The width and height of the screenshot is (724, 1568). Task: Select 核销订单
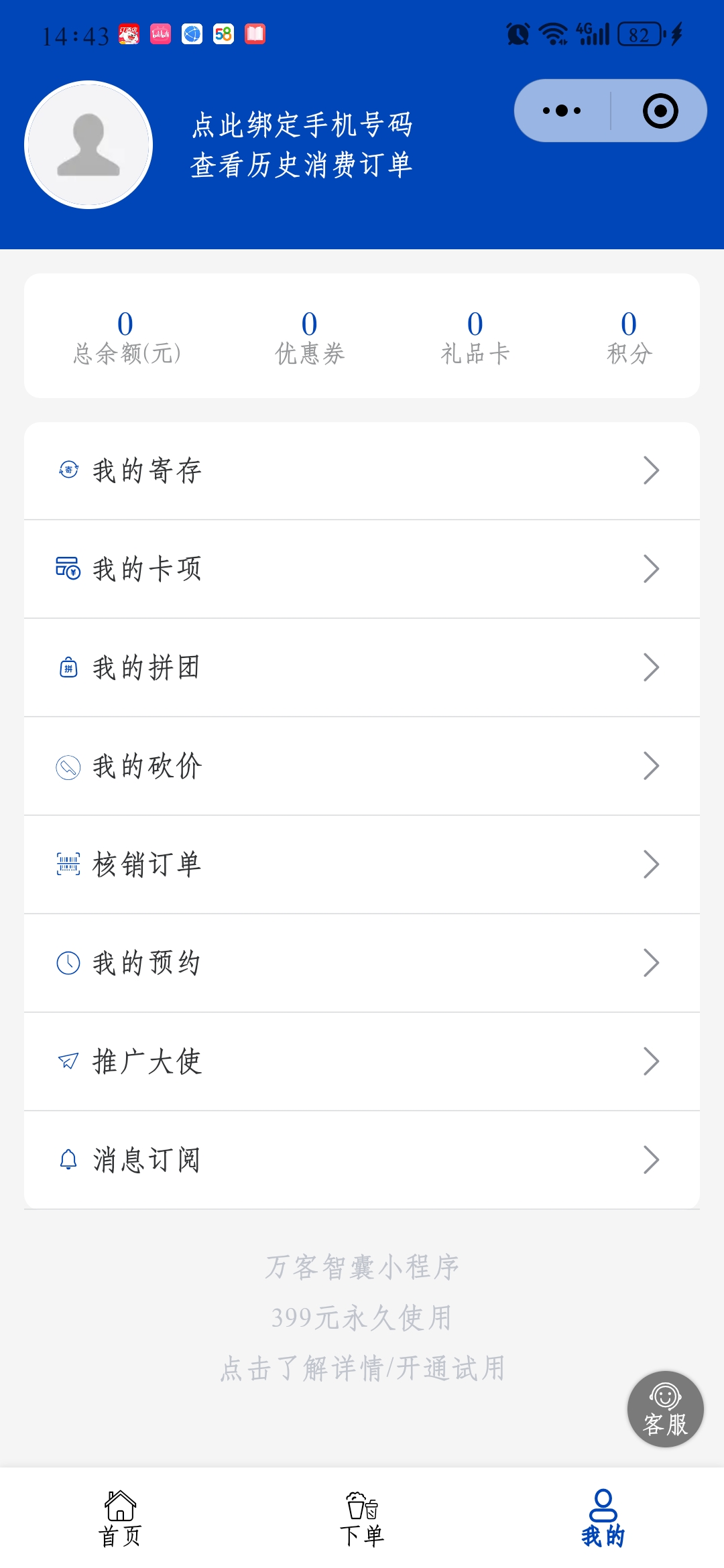point(362,864)
